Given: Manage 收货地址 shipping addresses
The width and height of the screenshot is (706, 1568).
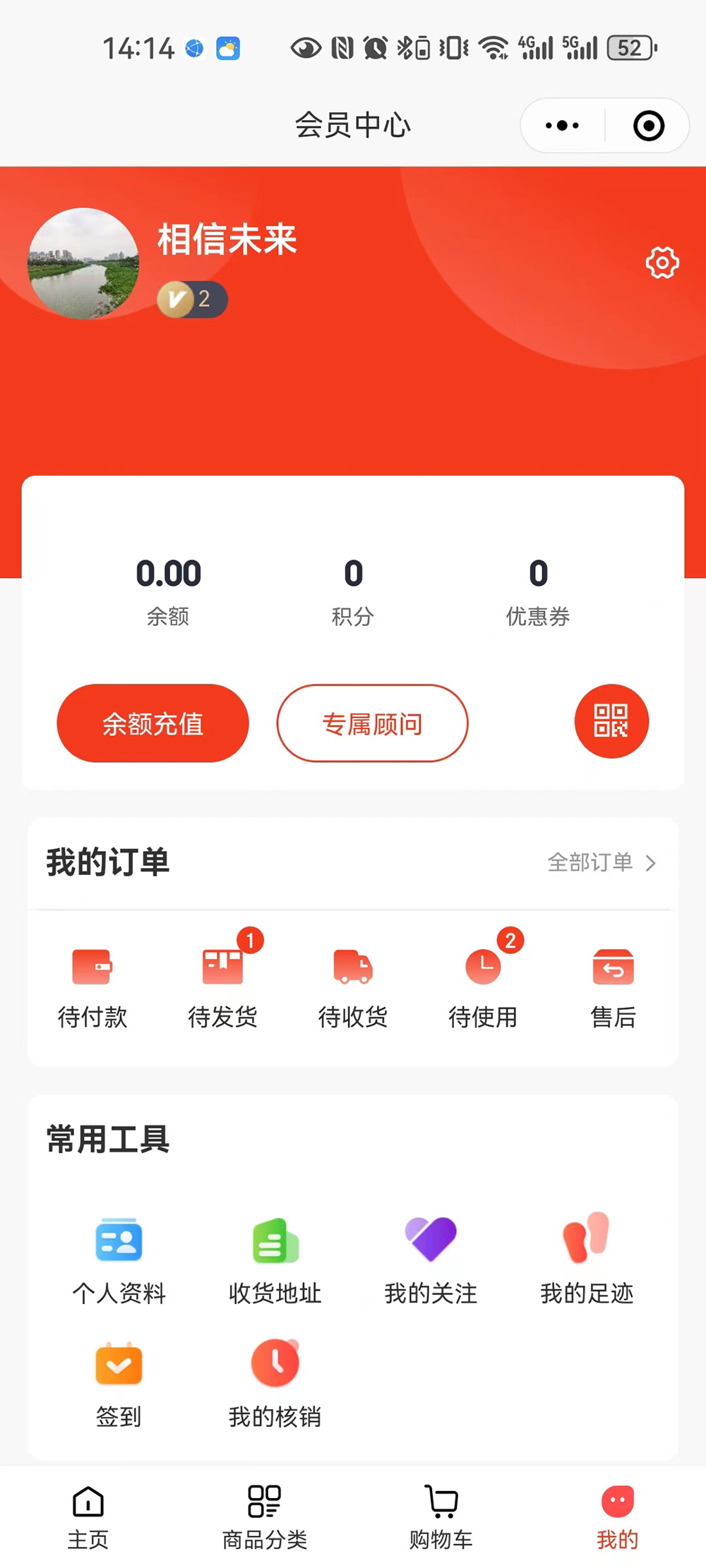Looking at the screenshot, I should [x=275, y=1259].
